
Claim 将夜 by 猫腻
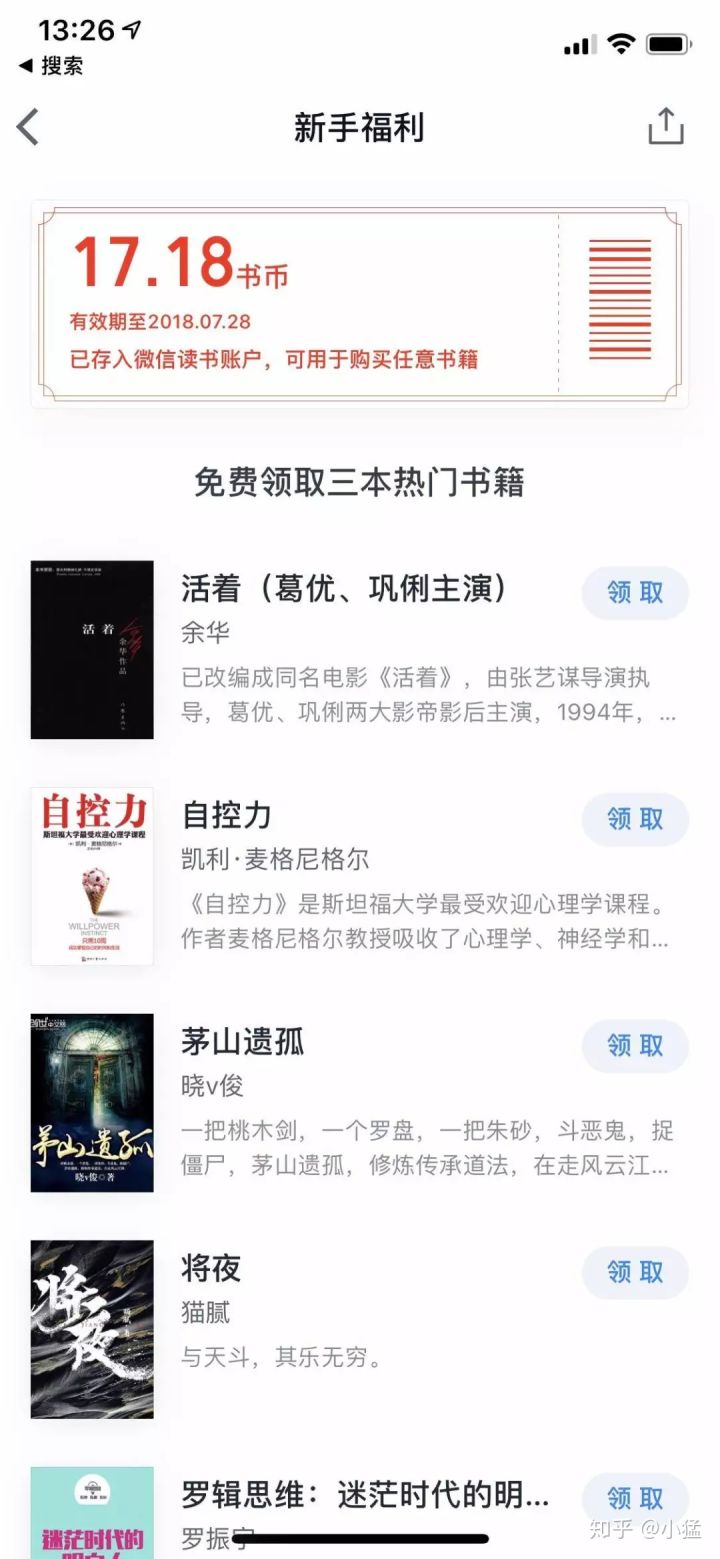(x=636, y=1272)
